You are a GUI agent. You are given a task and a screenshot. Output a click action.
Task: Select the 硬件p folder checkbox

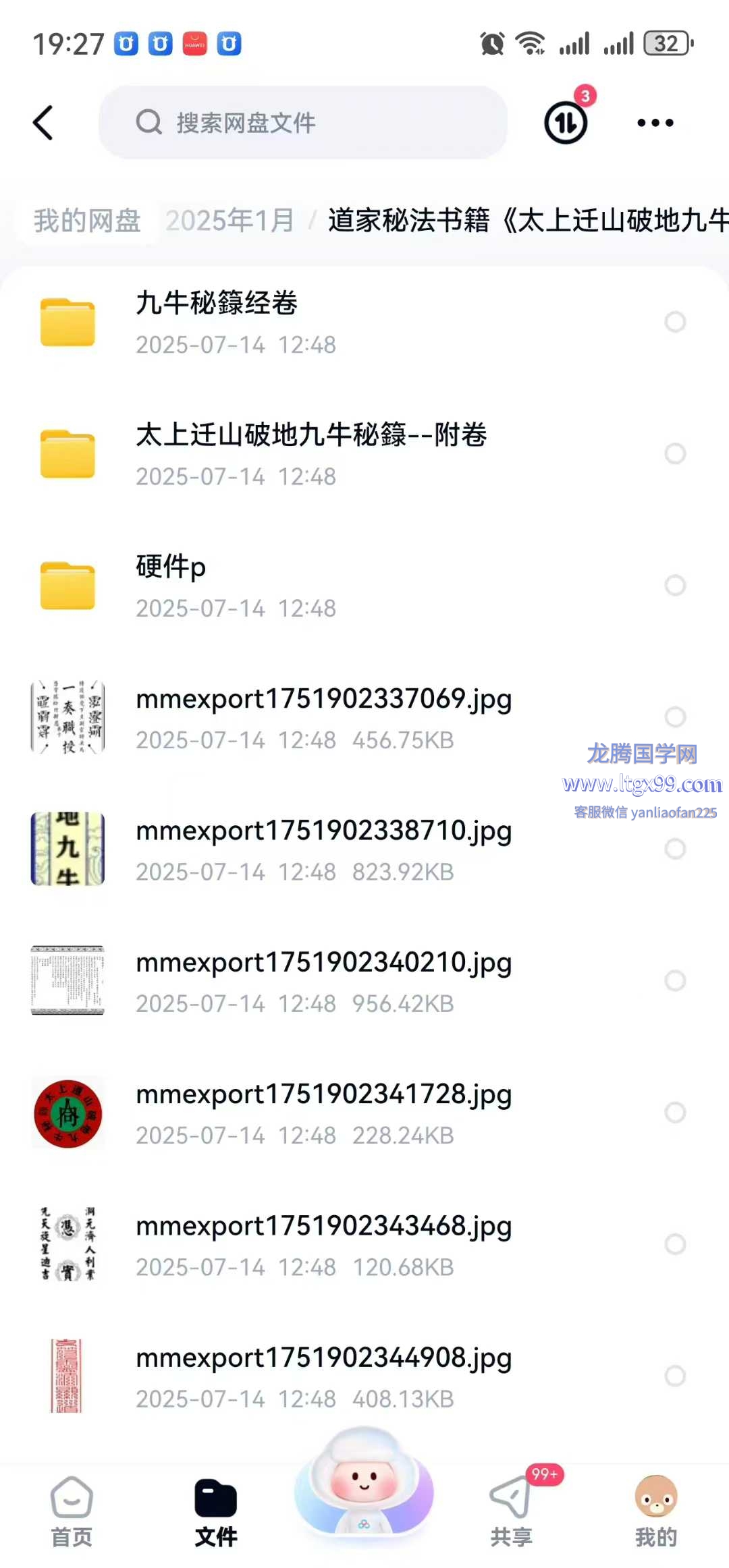coord(675,585)
